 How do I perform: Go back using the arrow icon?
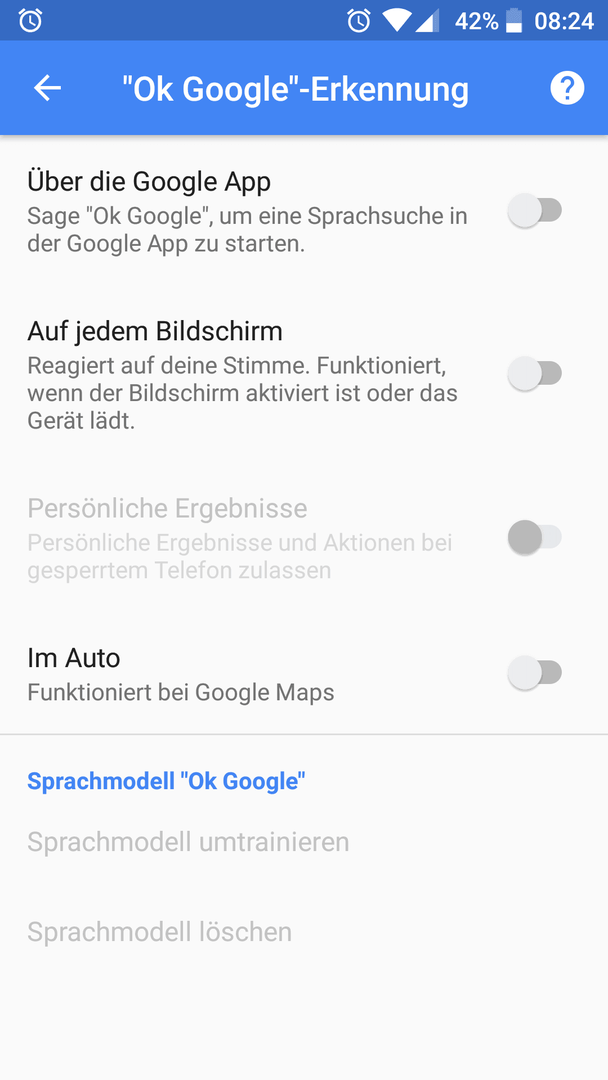pos(47,88)
